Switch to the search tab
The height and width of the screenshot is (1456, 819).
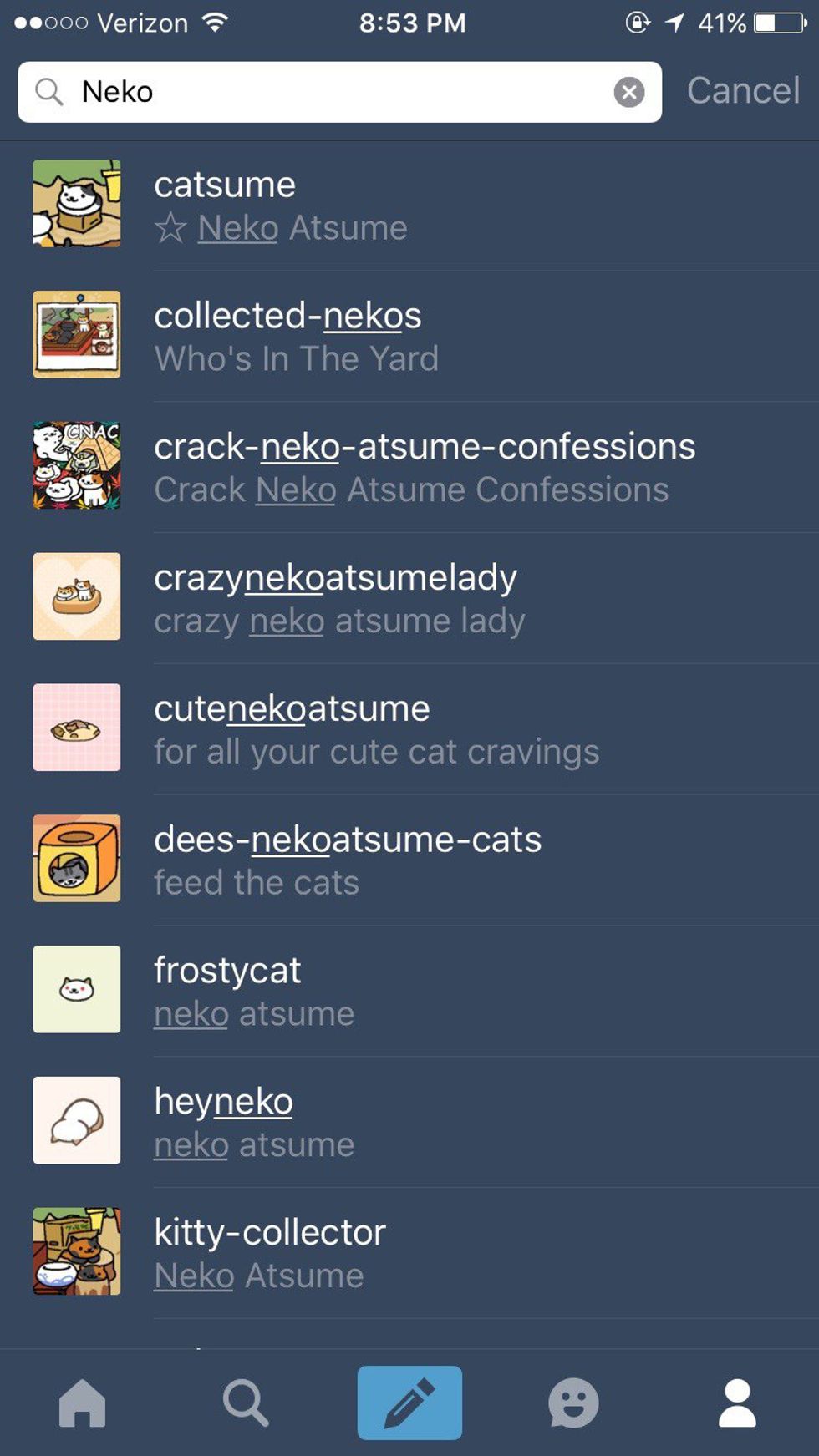246,1403
